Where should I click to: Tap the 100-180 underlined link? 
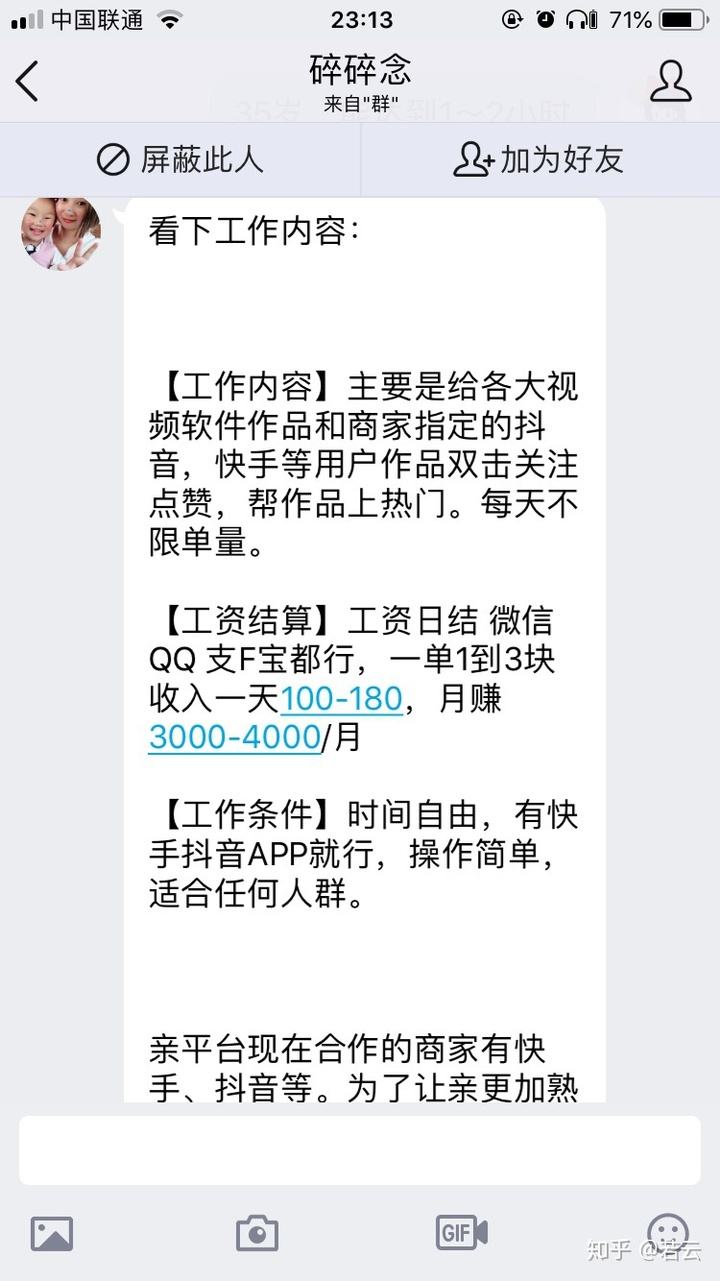(342, 699)
